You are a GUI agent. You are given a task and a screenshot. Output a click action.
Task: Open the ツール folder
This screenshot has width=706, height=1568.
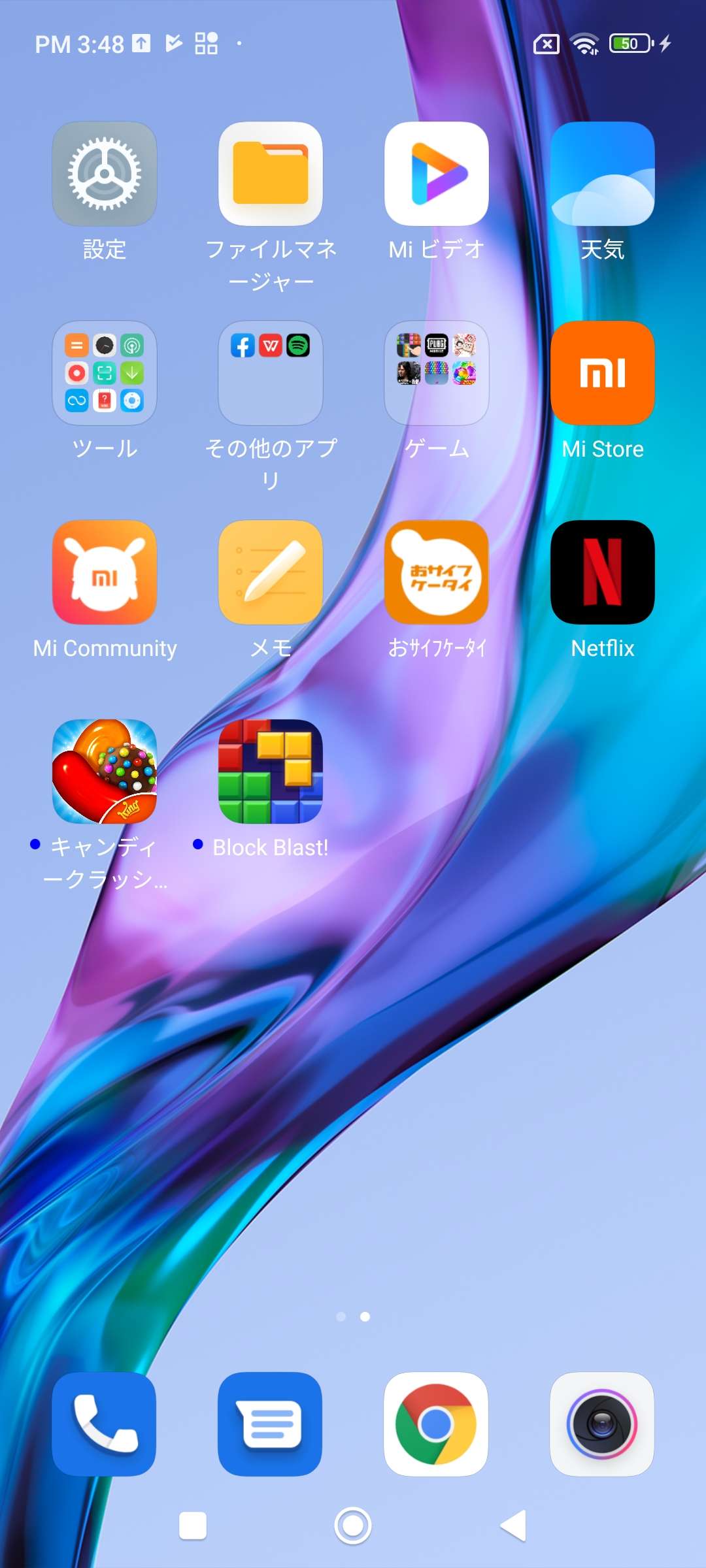pyautogui.click(x=105, y=374)
